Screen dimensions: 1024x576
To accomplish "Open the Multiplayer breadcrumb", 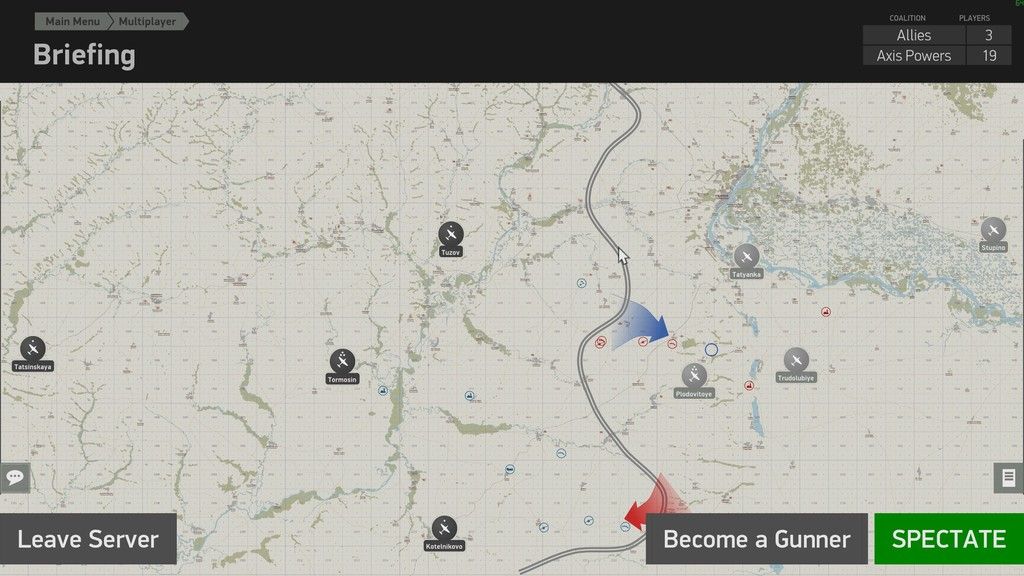I will tap(147, 21).
